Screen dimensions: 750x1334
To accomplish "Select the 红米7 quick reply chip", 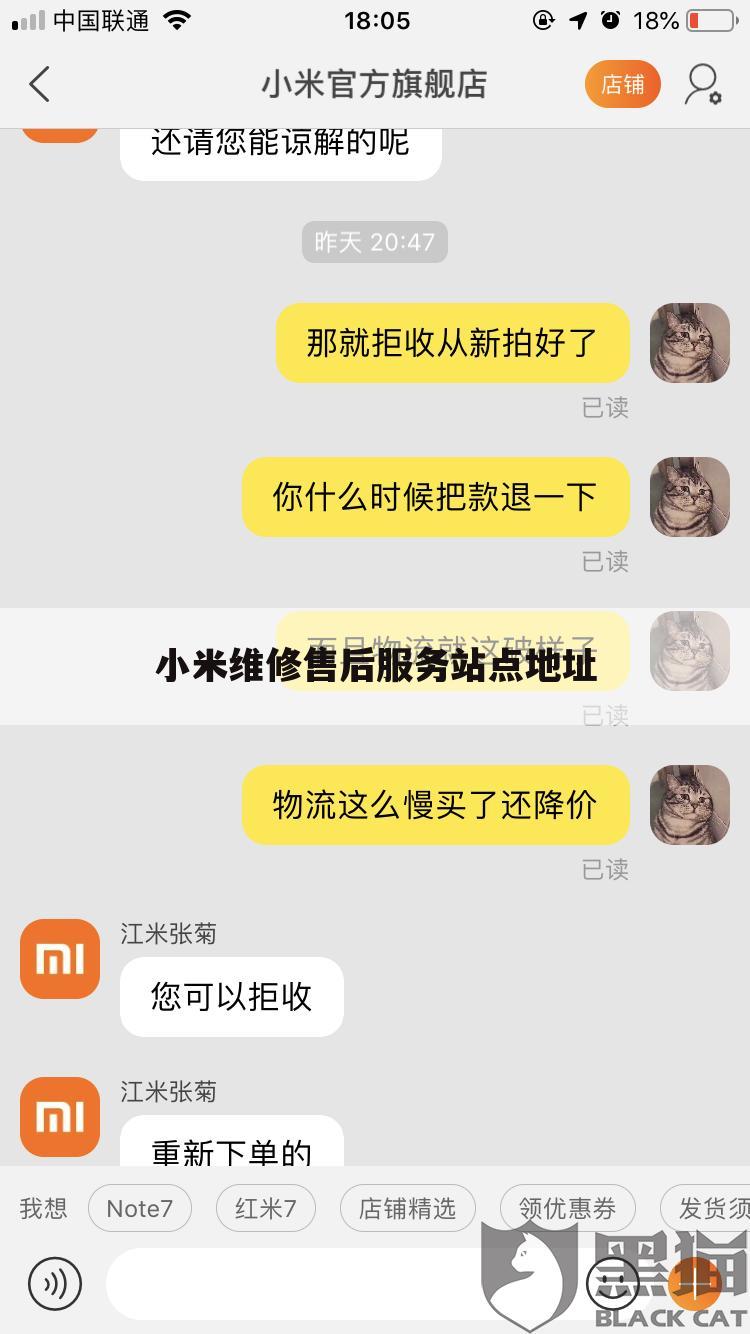I will 265,1208.
